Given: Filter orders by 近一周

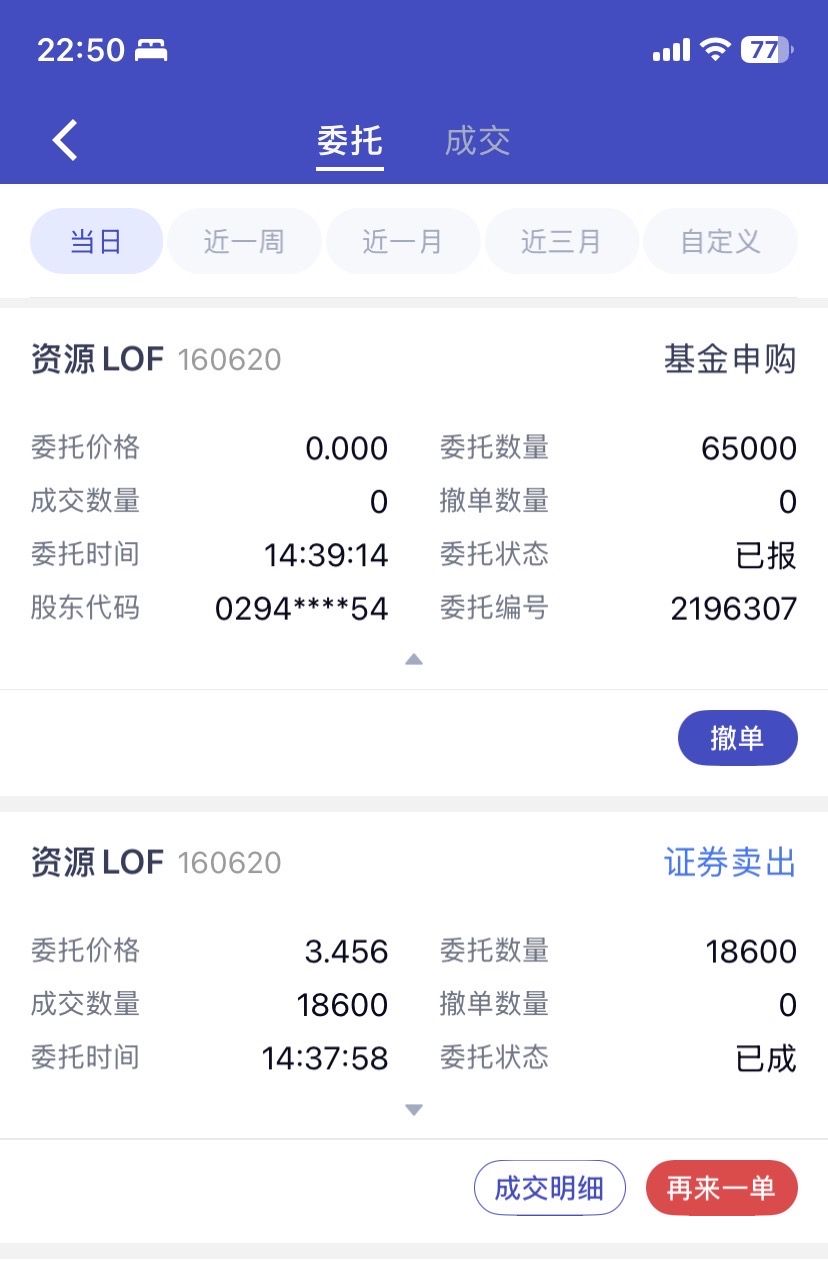Looking at the screenshot, I should coord(244,241).
